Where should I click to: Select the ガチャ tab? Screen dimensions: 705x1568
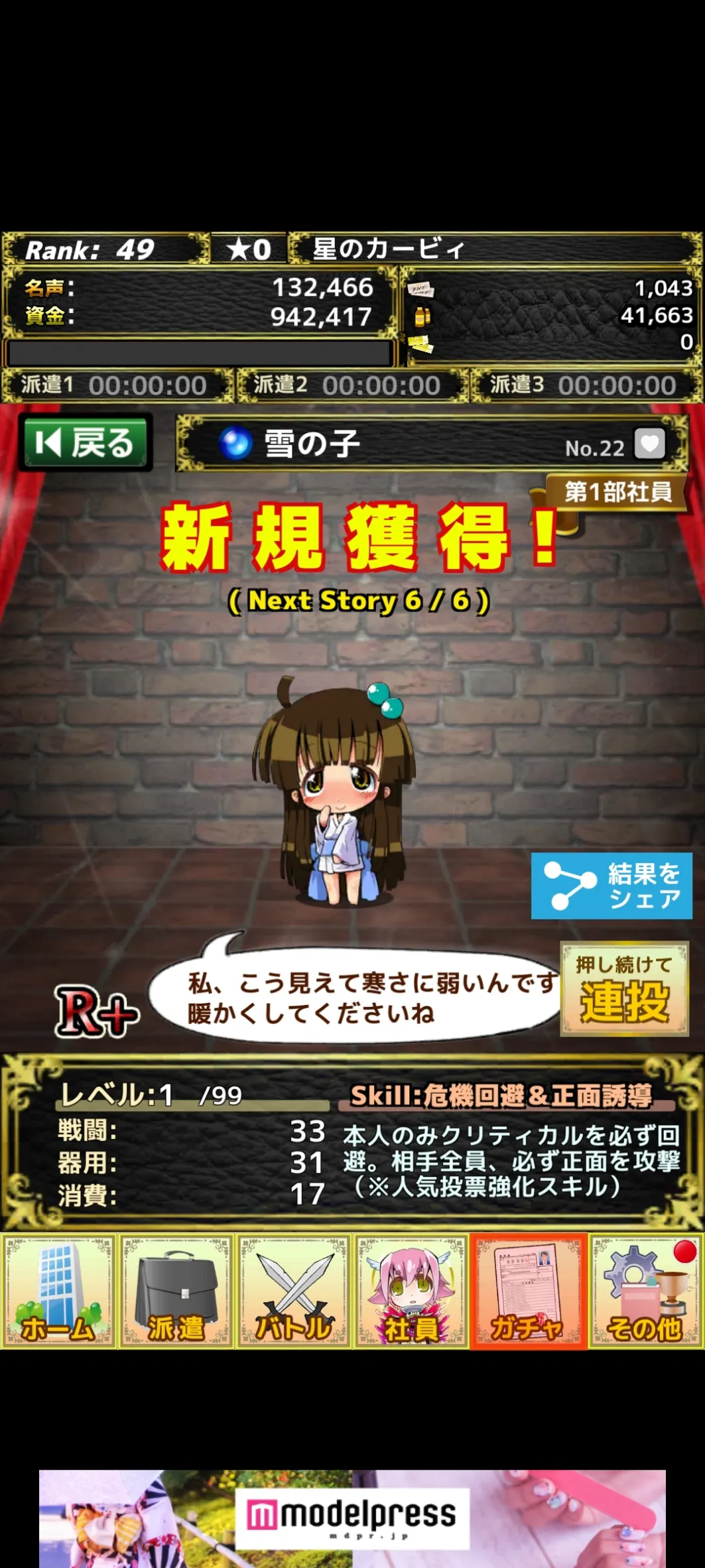pos(529,1291)
